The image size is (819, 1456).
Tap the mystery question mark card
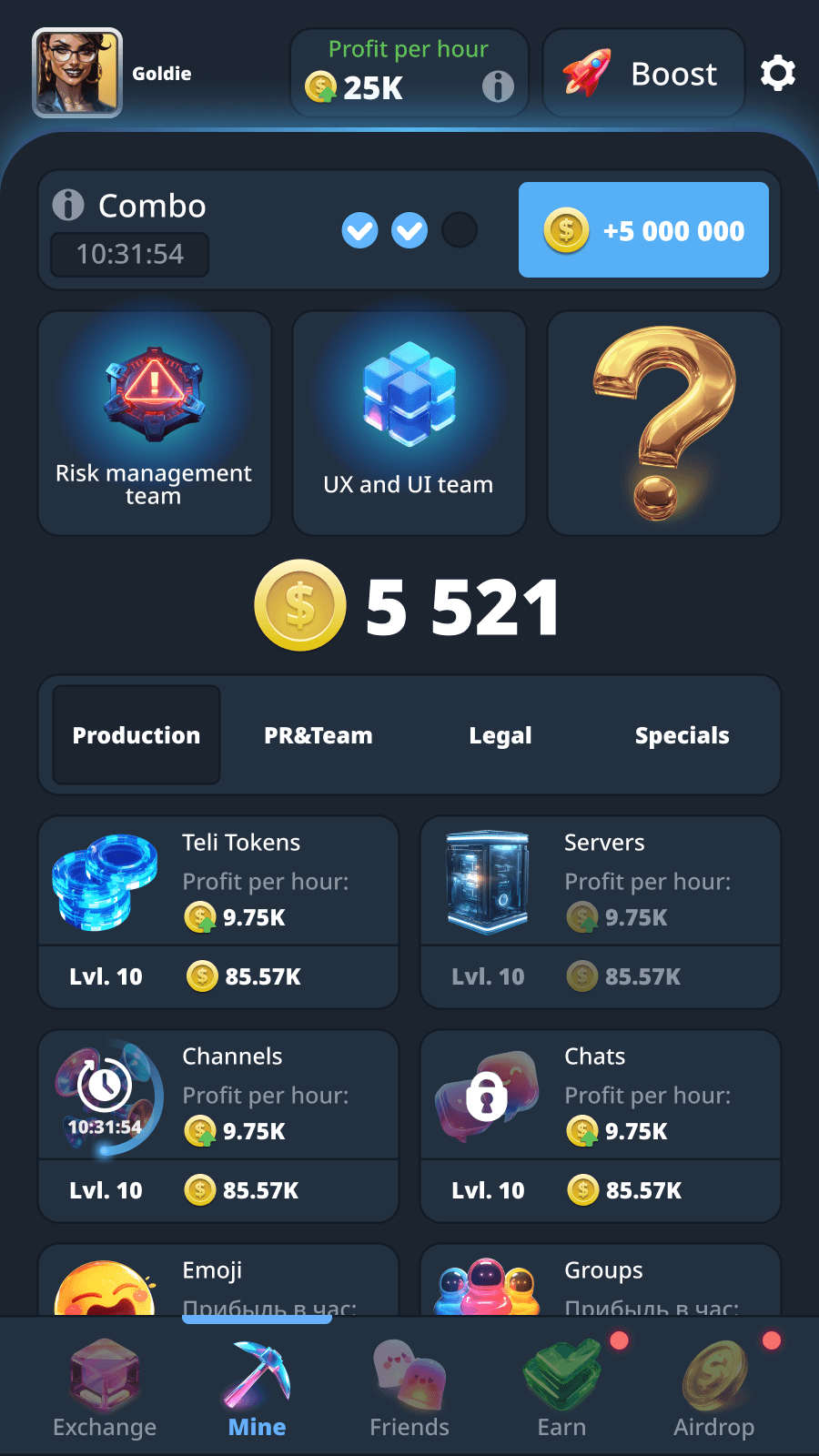(663, 423)
